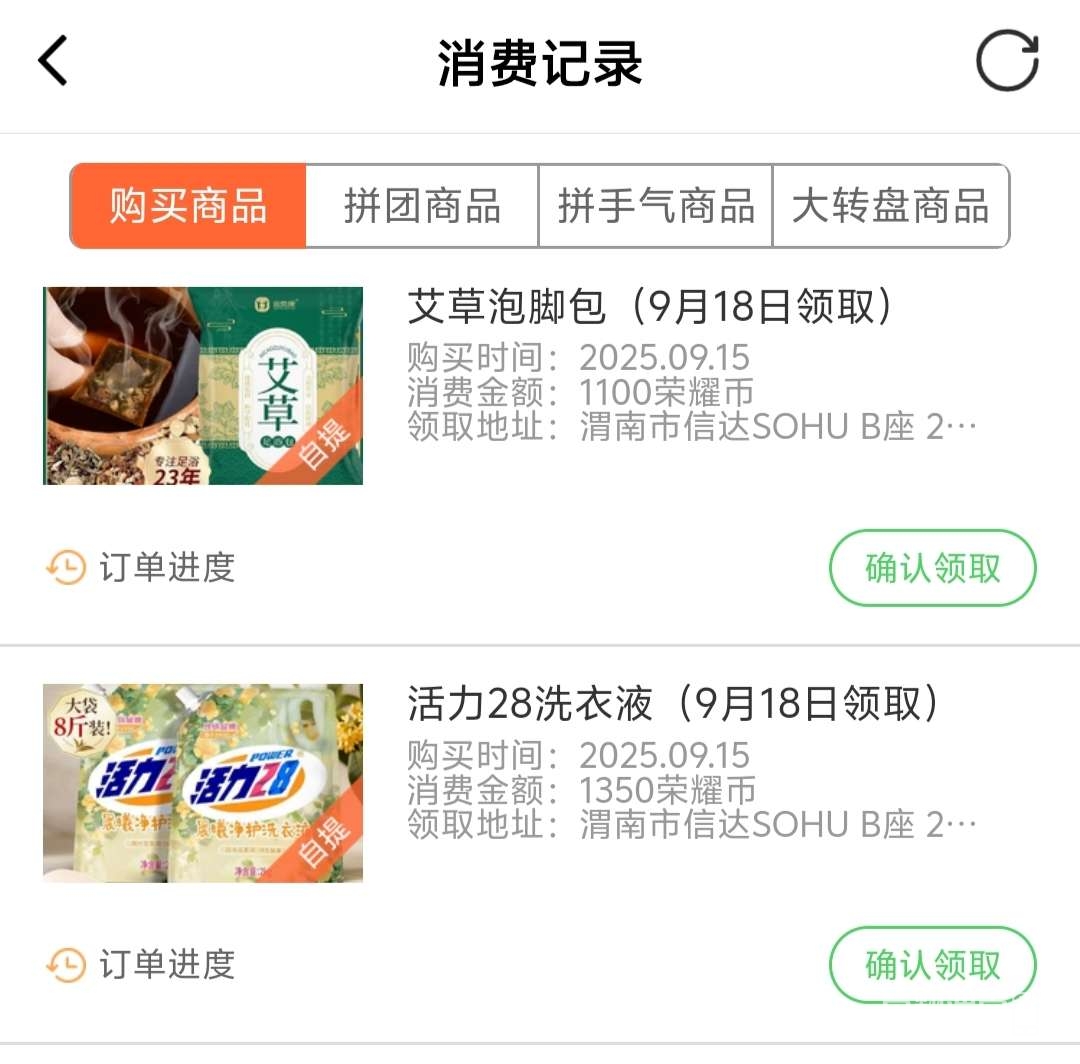This screenshot has height=1064, width=1080.
Task: Open the 艾草泡脚包 product image
Action: coord(203,386)
